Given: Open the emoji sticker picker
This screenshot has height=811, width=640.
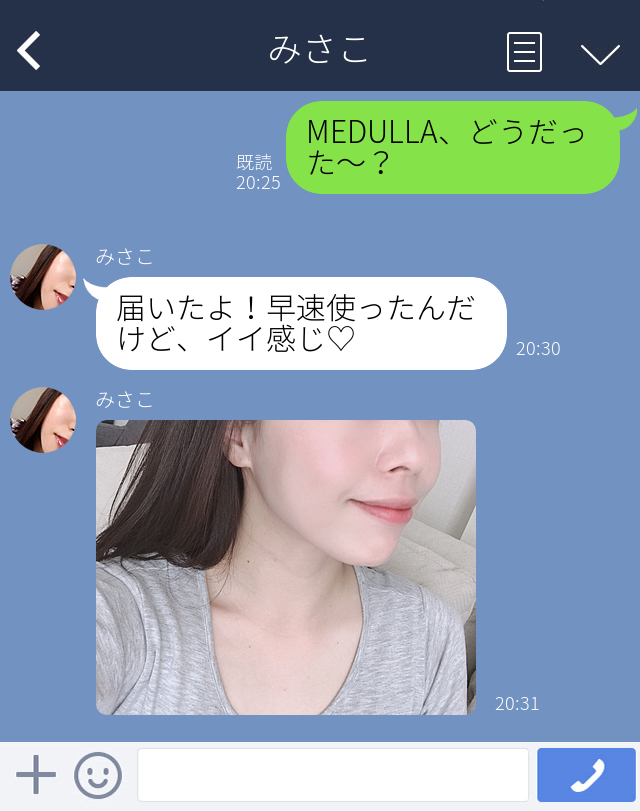Looking at the screenshot, I should pyautogui.click(x=98, y=775).
